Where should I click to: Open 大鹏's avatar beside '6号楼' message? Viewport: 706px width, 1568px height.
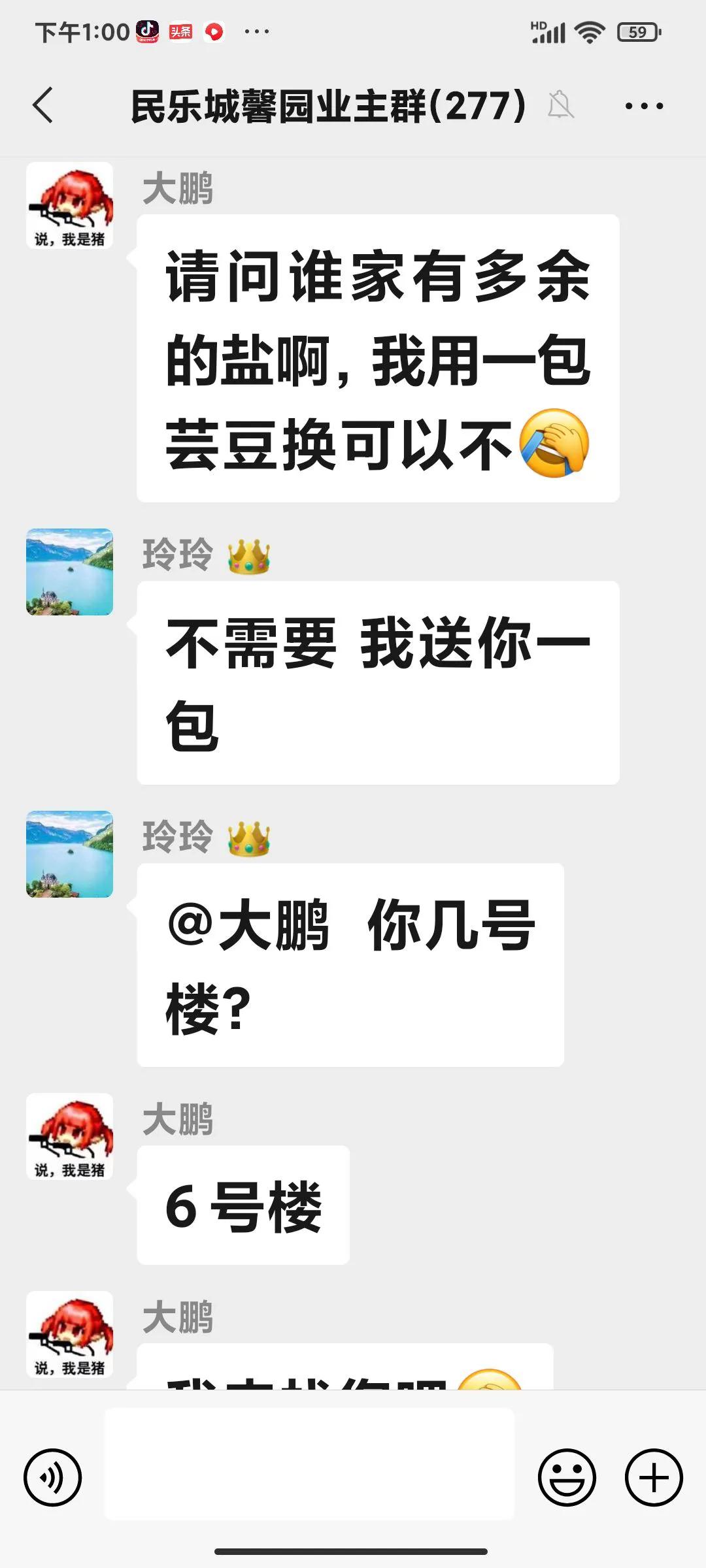click(x=69, y=1136)
